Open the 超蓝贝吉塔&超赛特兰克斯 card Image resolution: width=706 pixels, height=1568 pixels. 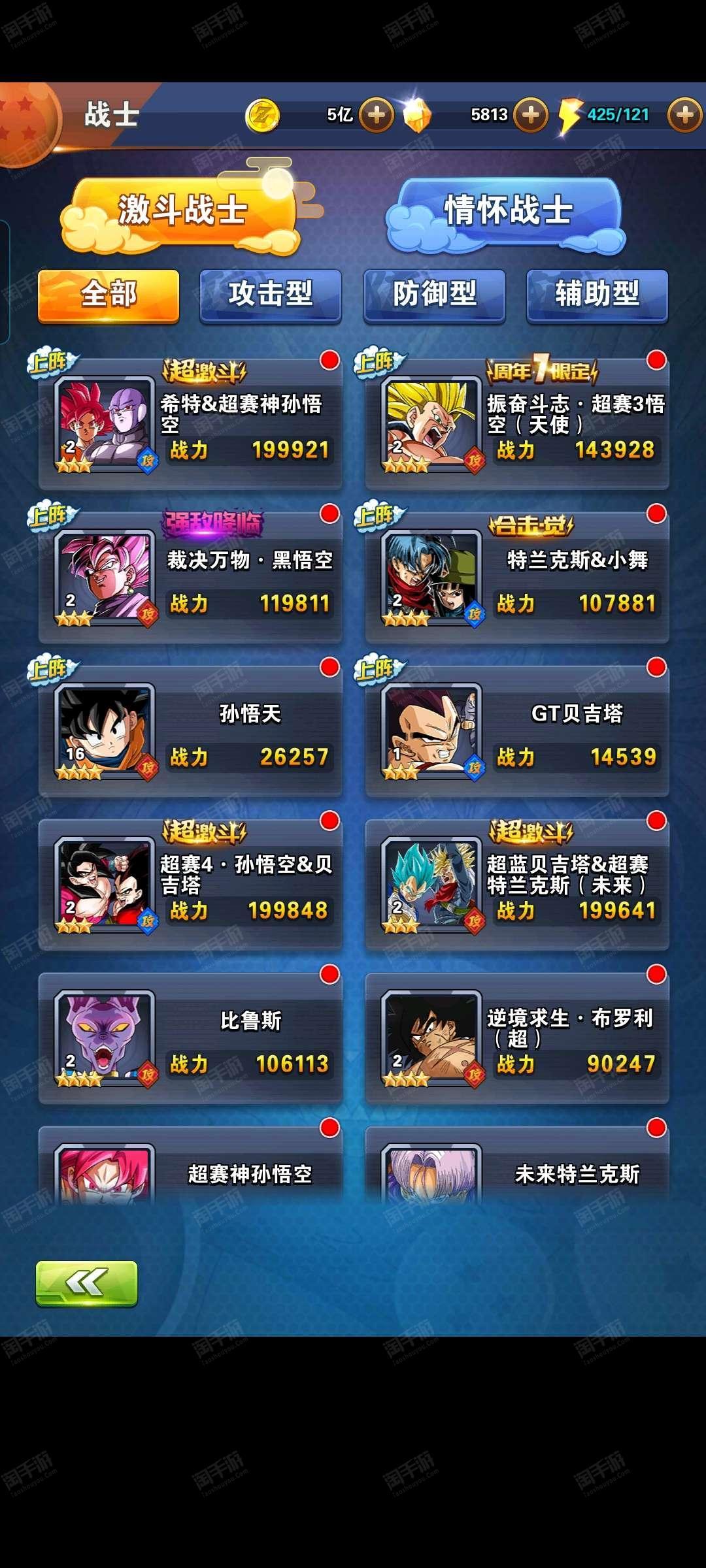pos(517,885)
